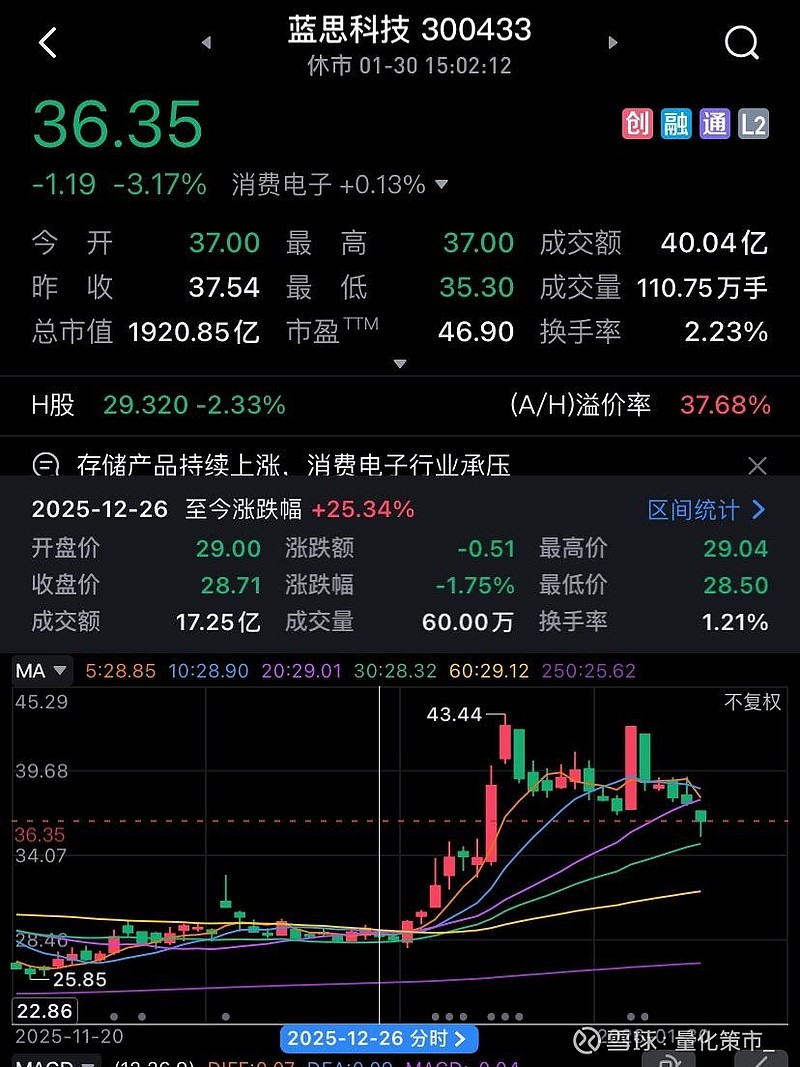Tap the back arrow at top left

click(47, 42)
